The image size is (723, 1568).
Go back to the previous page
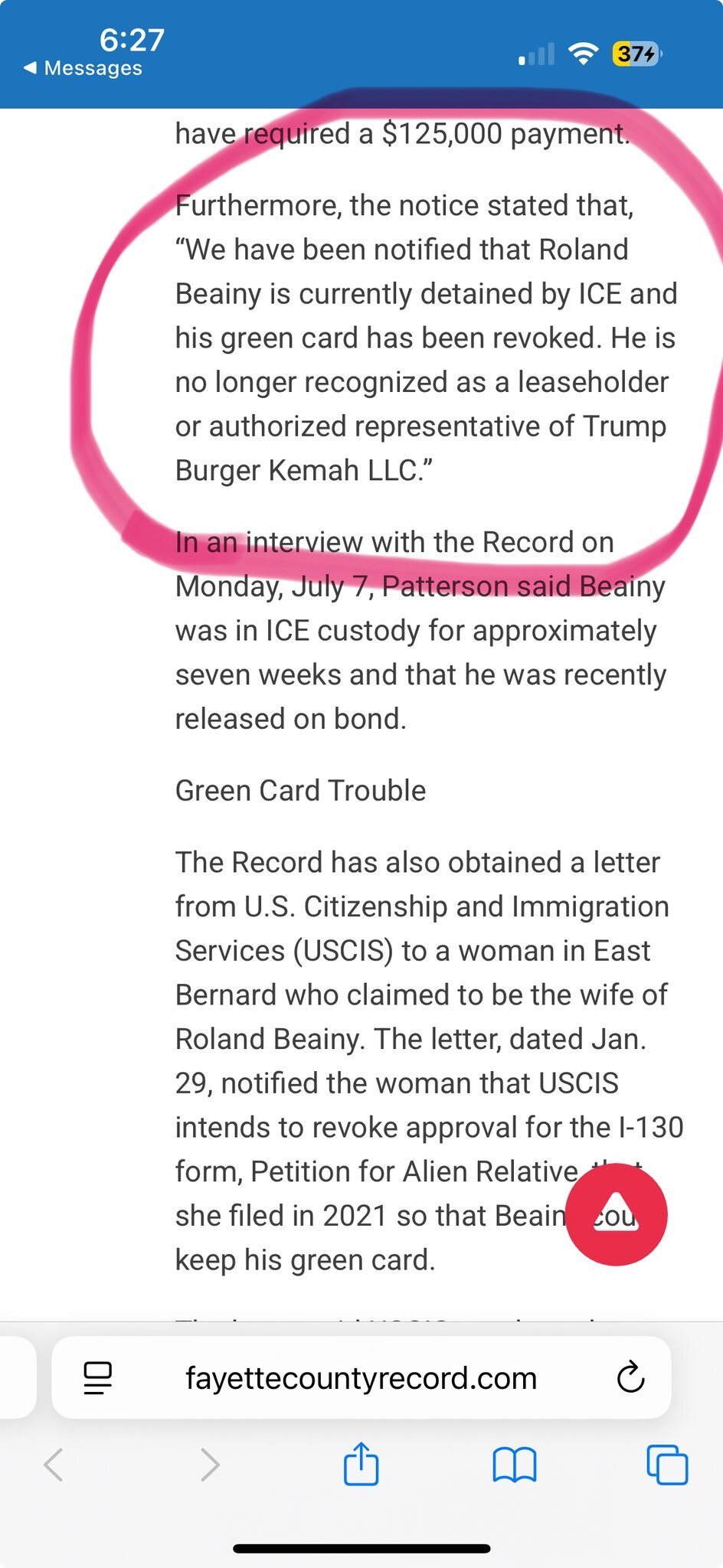click(54, 1465)
